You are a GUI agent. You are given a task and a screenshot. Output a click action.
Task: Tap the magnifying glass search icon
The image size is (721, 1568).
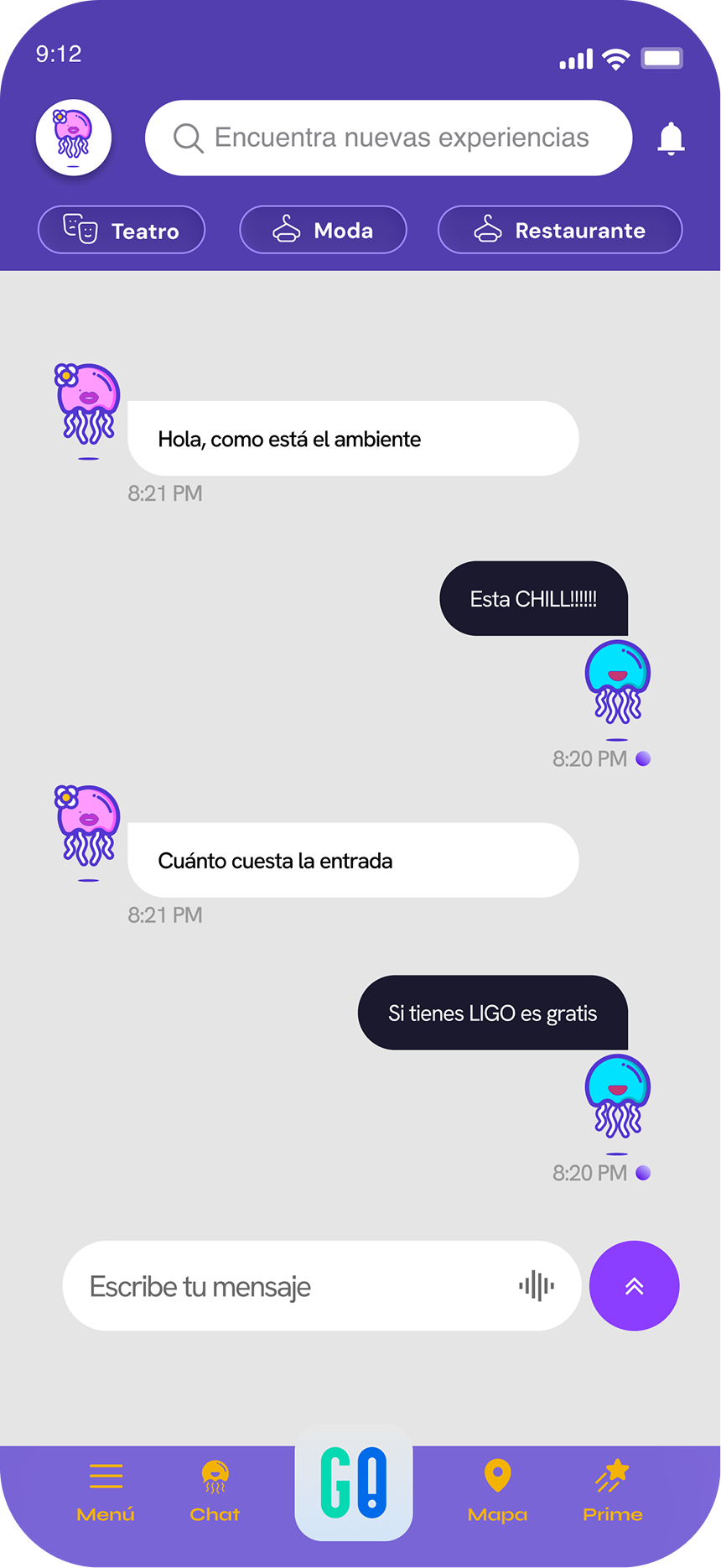(188, 137)
